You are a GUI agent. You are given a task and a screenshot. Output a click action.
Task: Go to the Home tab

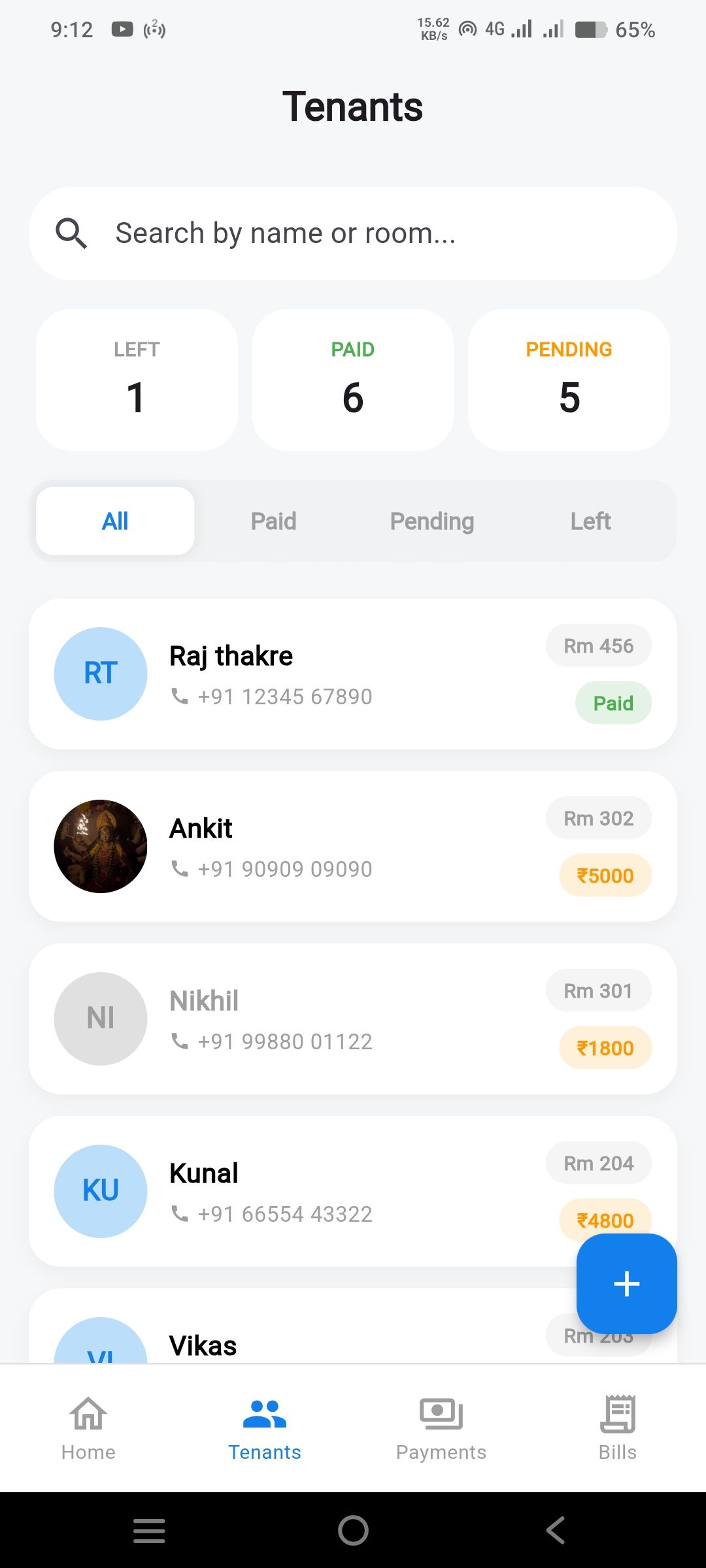88,1429
